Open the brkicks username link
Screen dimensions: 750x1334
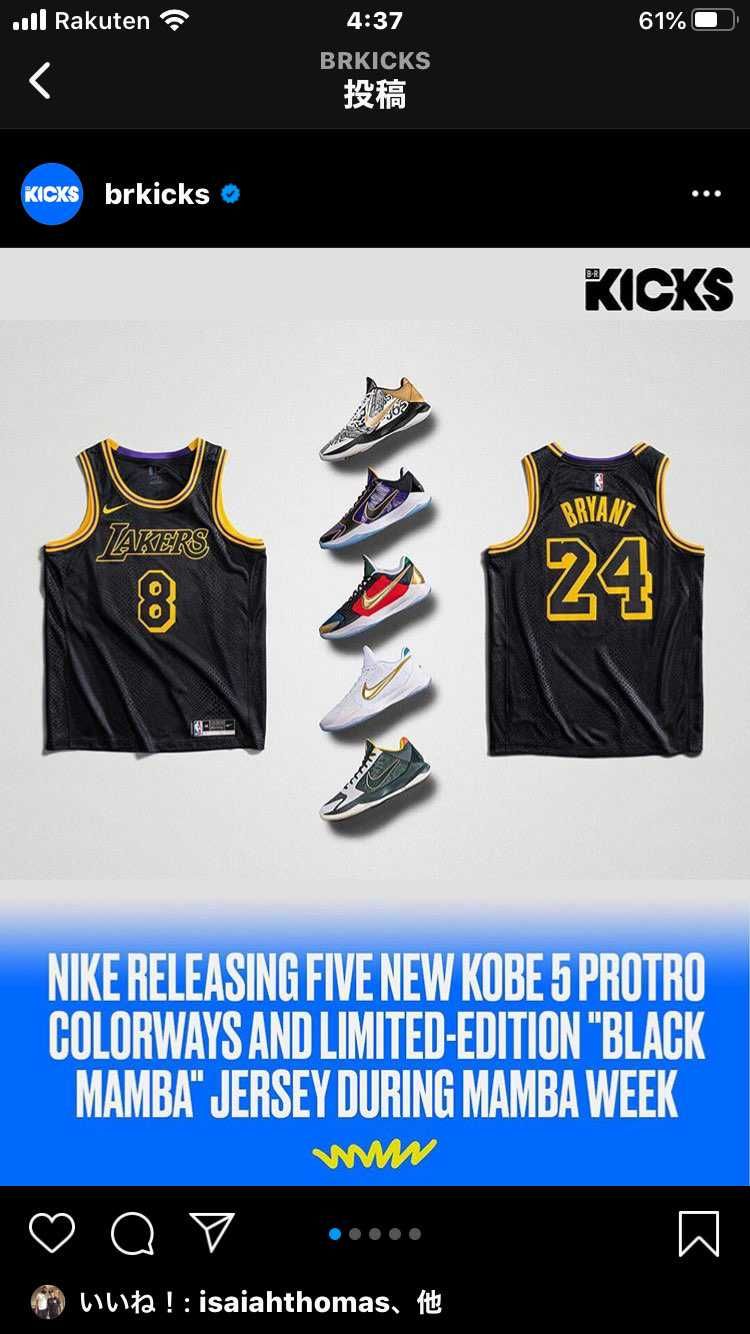click(157, 194)
